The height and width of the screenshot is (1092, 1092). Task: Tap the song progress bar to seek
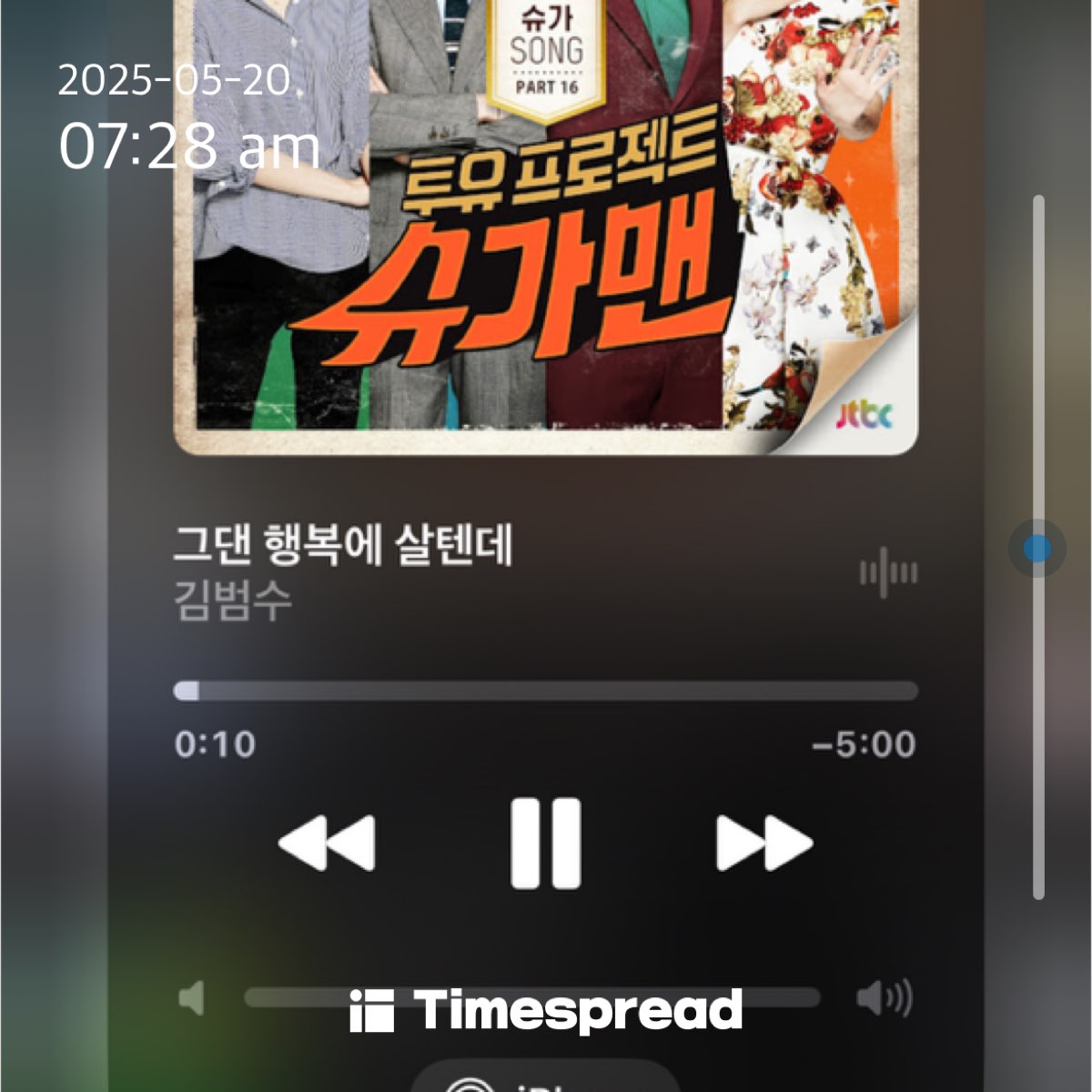point(546,692)
